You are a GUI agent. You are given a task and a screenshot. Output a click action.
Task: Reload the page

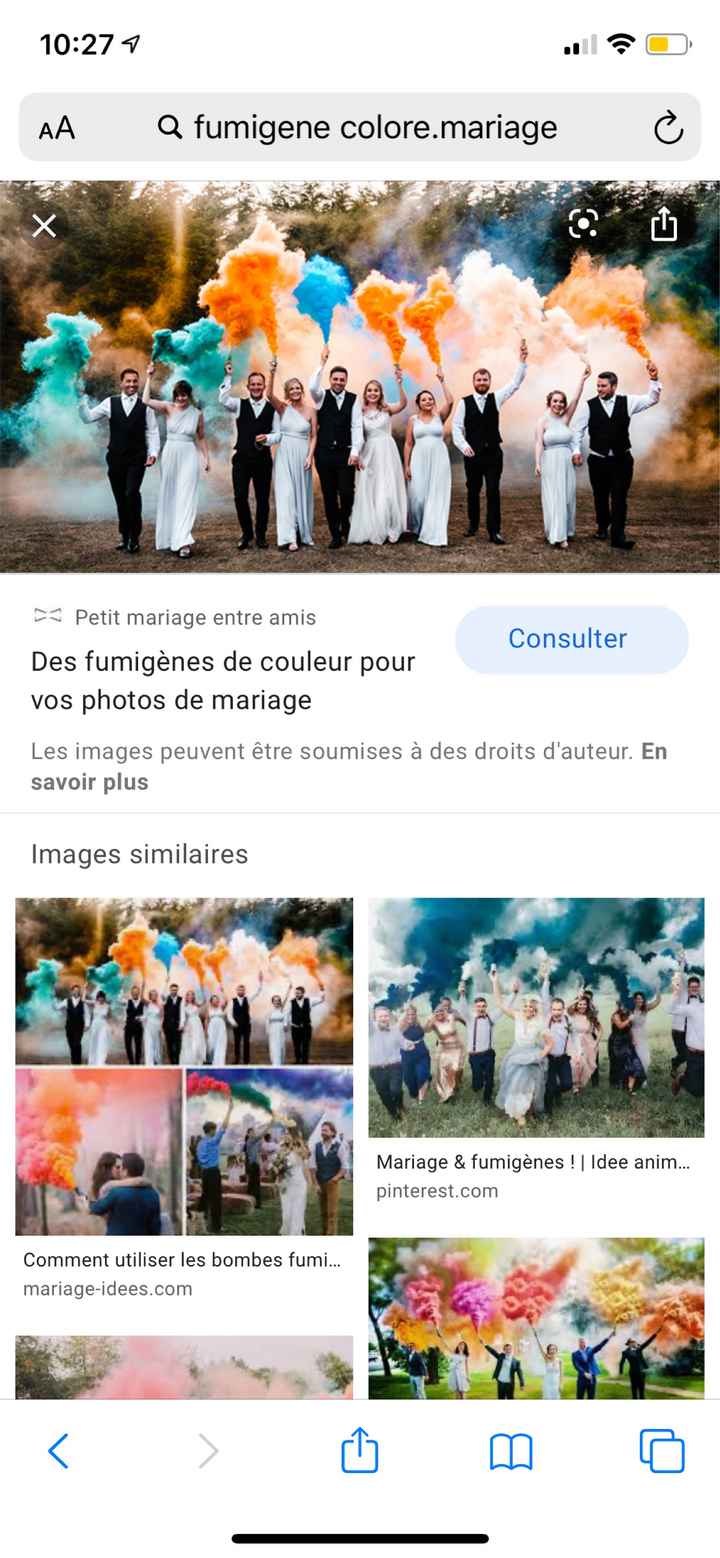click(667, 128)
